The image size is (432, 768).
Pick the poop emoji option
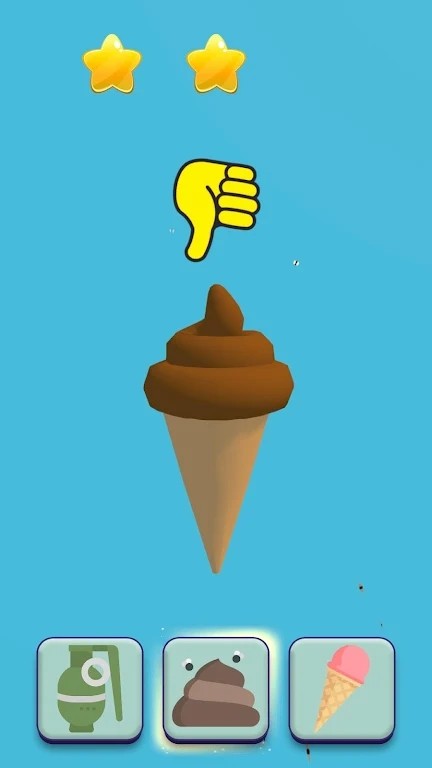(x=216, y=690)
